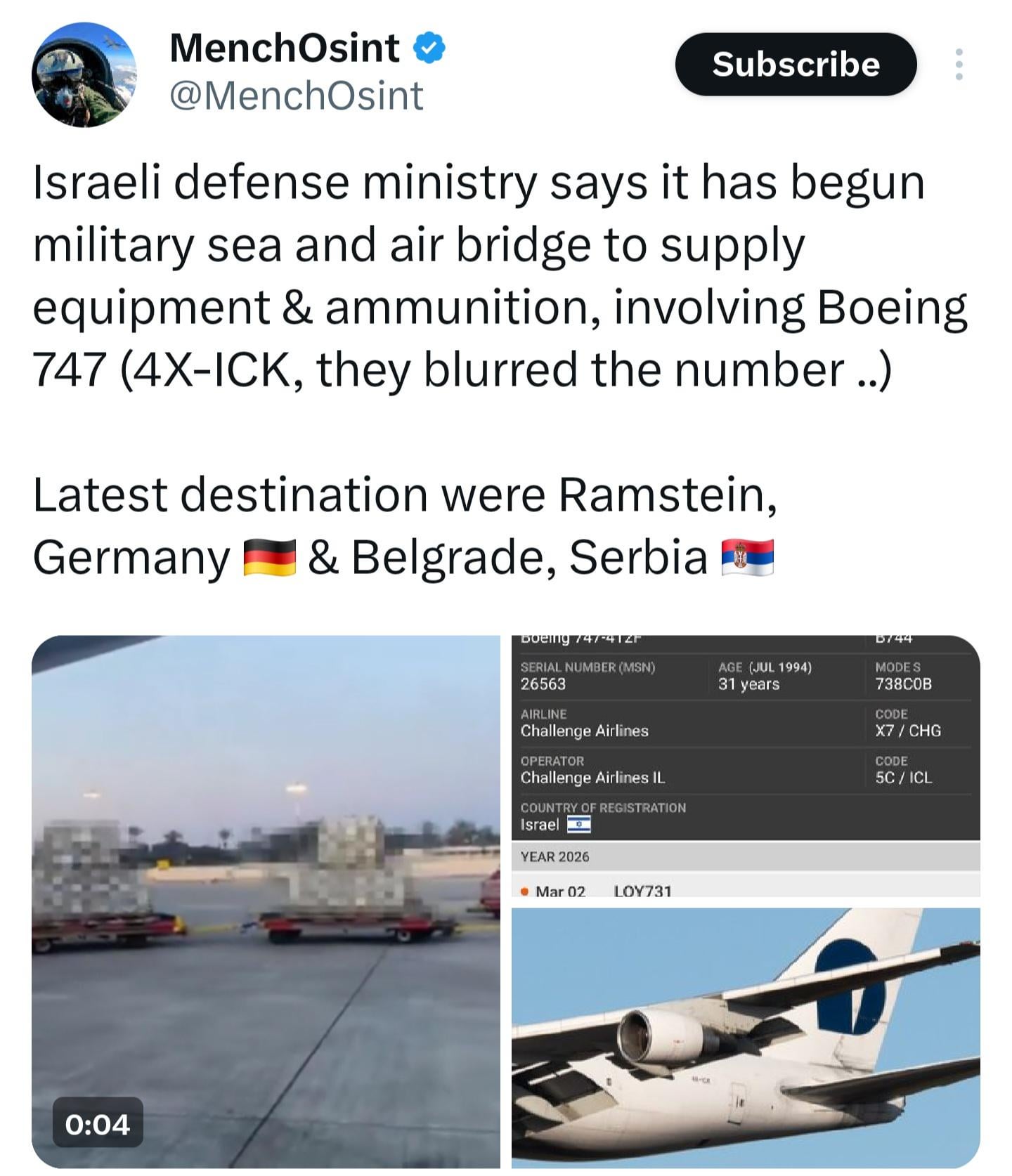Play the 0:04 cargo loading video
Screen dimensions: 1012x1176
coord(266,901)
